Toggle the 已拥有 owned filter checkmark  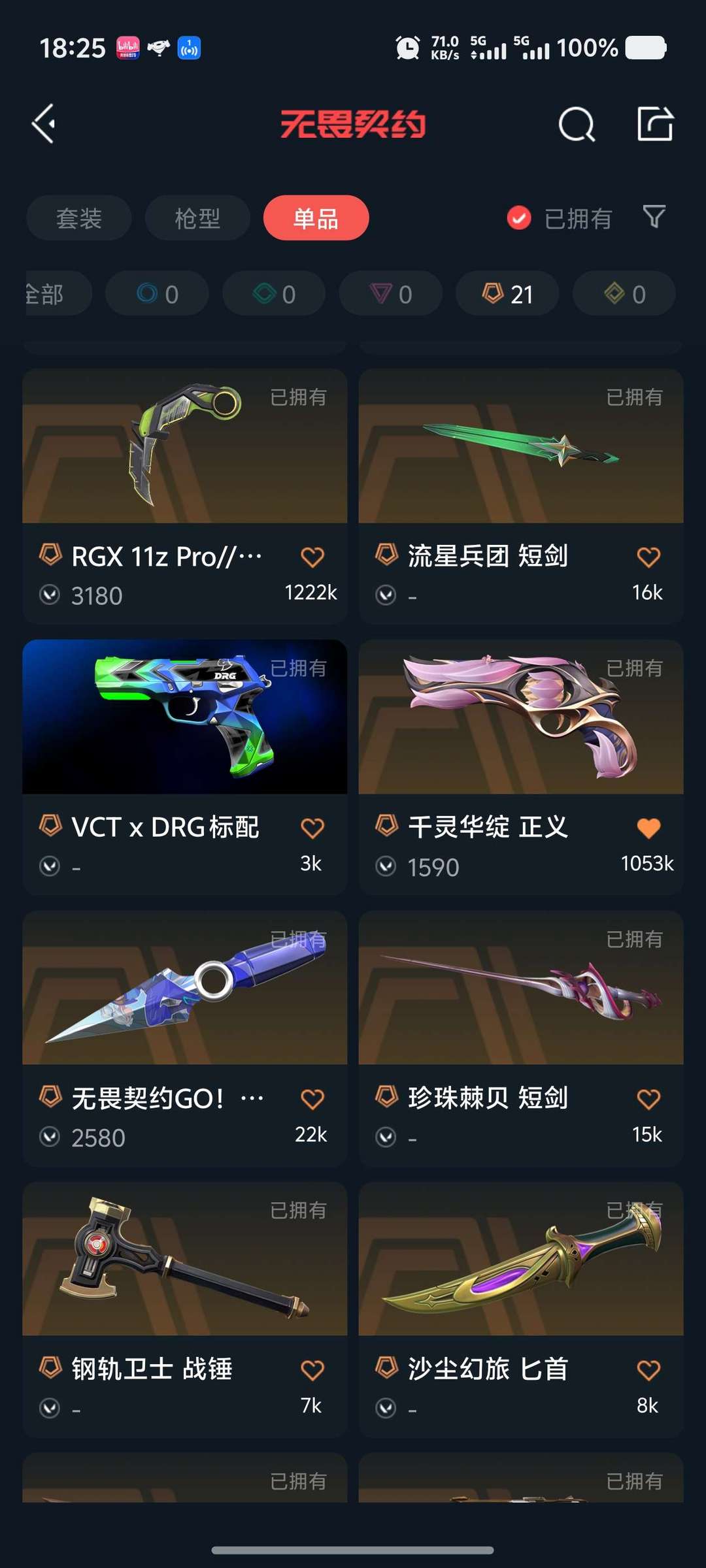tap(518, 218)
